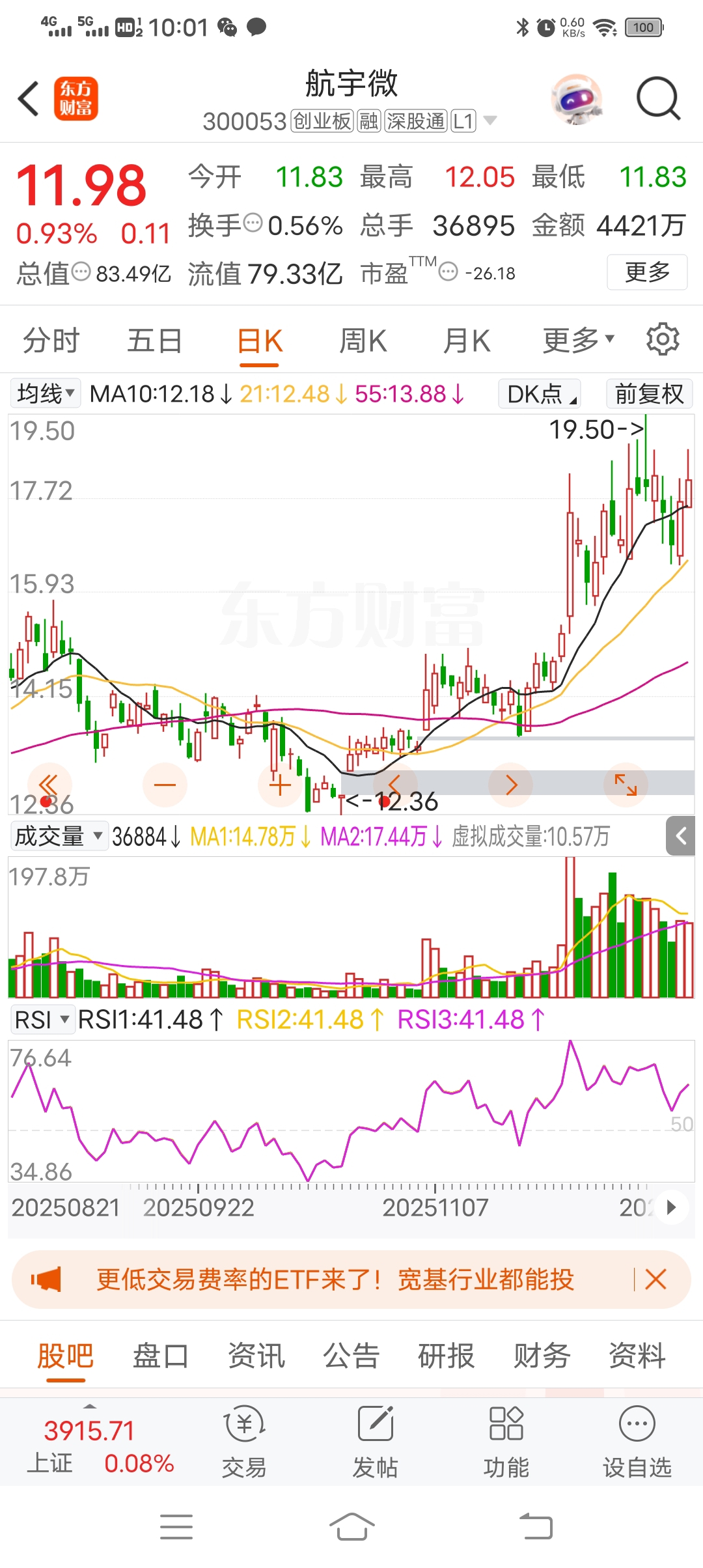The width and height of the screenshot is (703, 1568).
Task: Tap 更多 to show more quote data
Action: pos(647,272)
